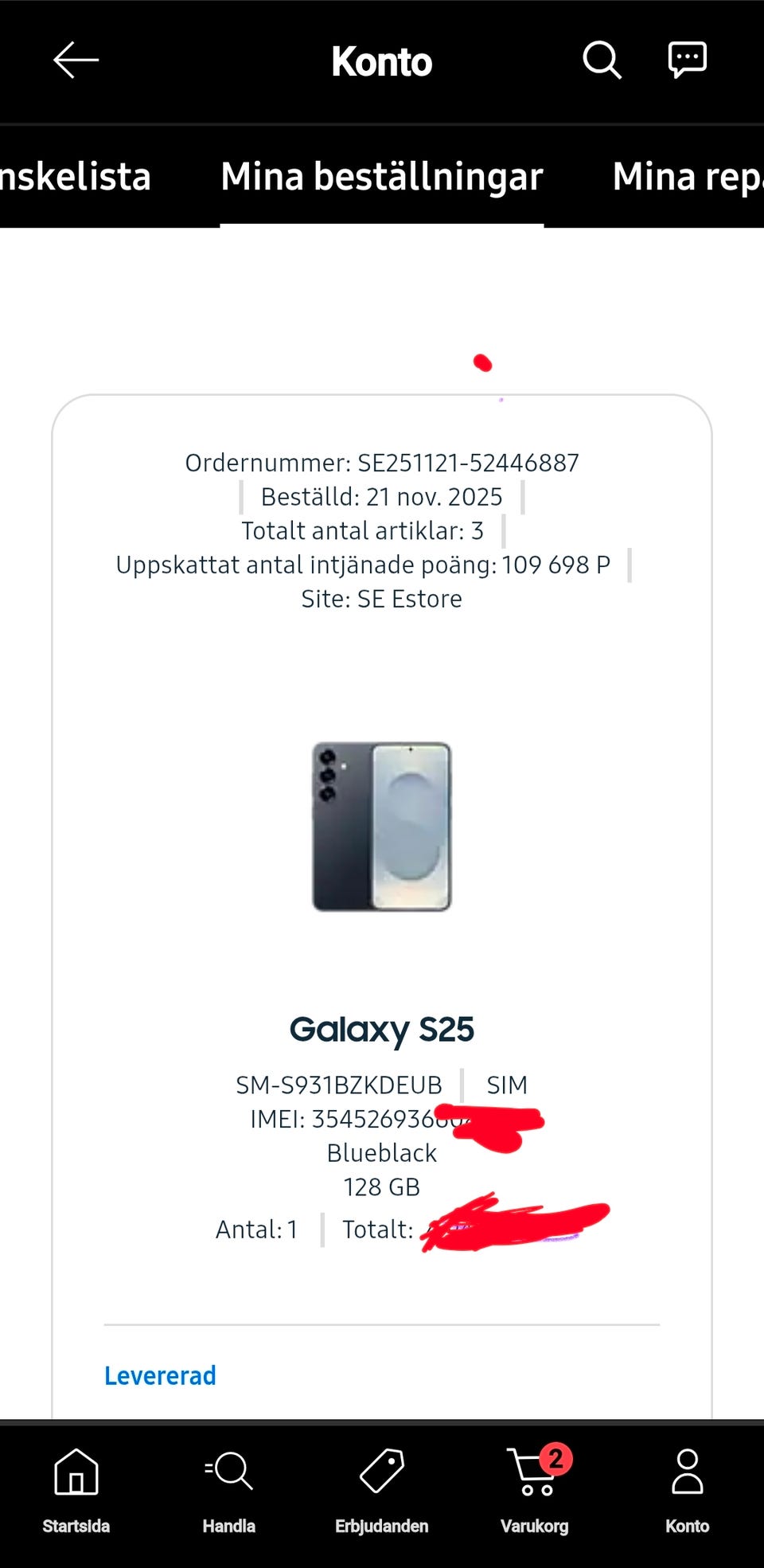This screenshot has width=764, height=1568.
Task: Open the Galaxy S25 product name link
Action: click(382, 1029)
